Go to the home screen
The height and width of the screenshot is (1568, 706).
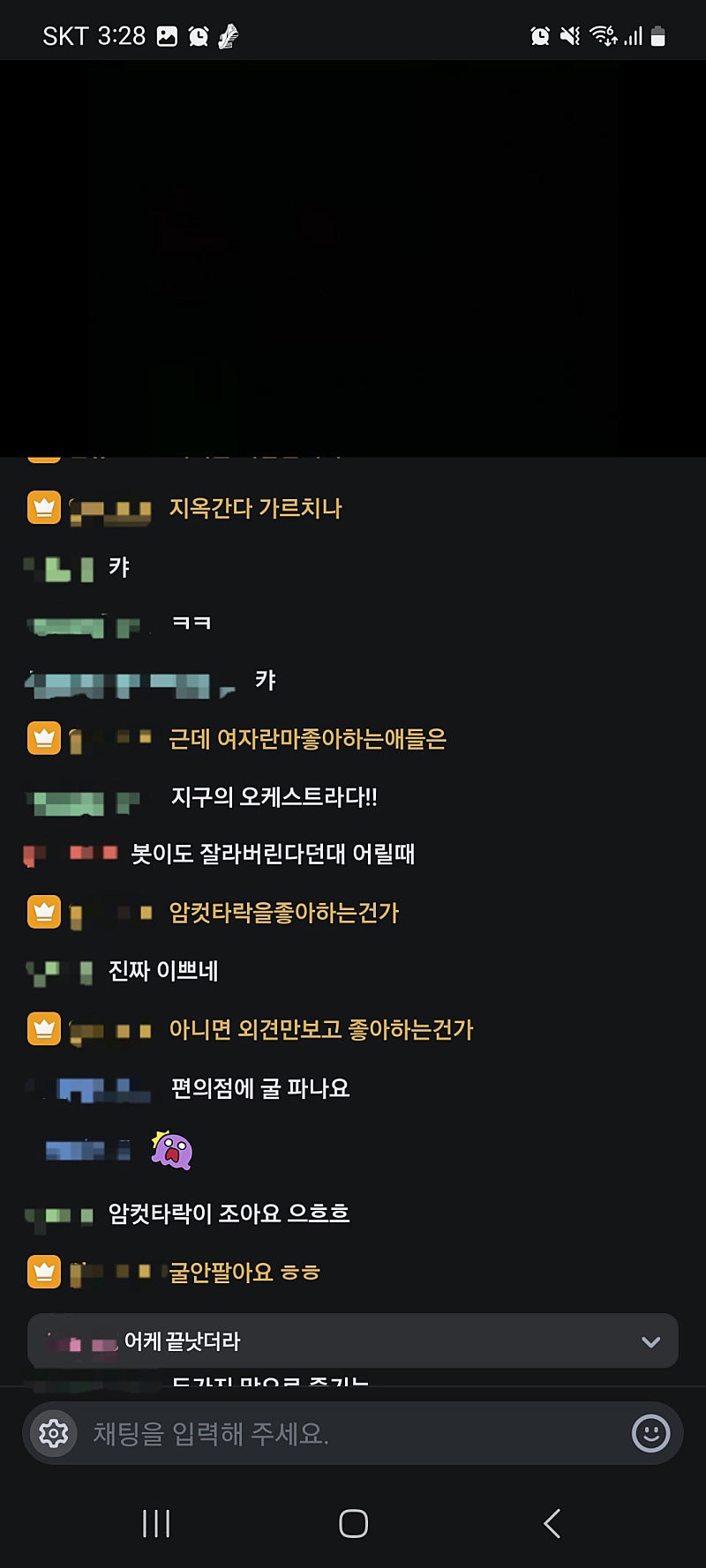tap(353, 1523)
